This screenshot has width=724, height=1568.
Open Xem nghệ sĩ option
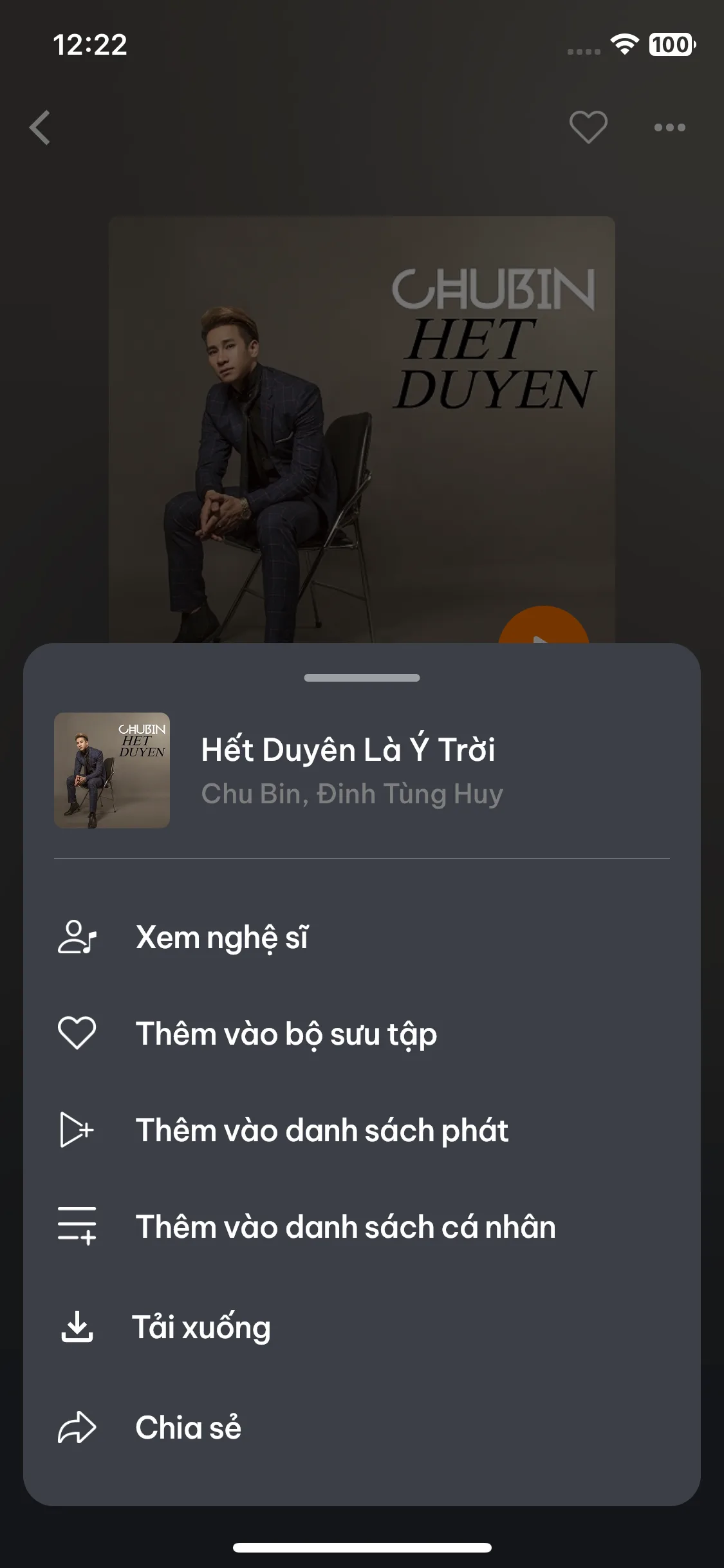point(222,937)
